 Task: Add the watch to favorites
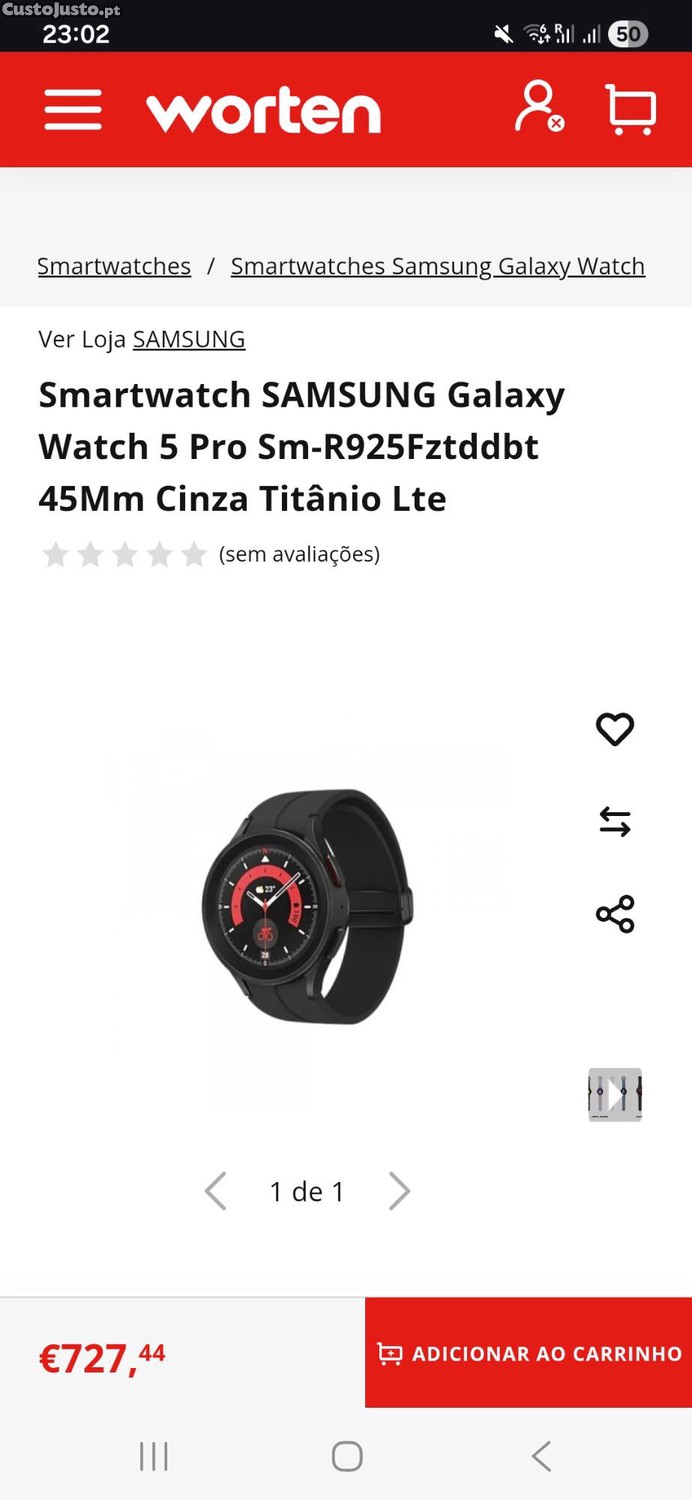615,729
